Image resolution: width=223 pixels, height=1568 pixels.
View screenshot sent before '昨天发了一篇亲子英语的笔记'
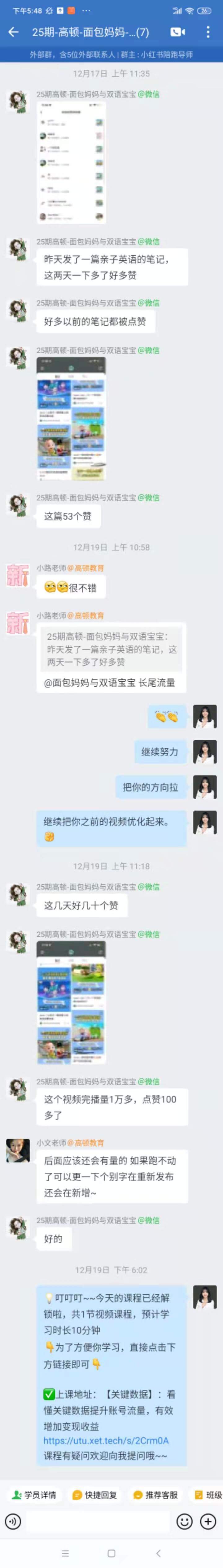71,163
